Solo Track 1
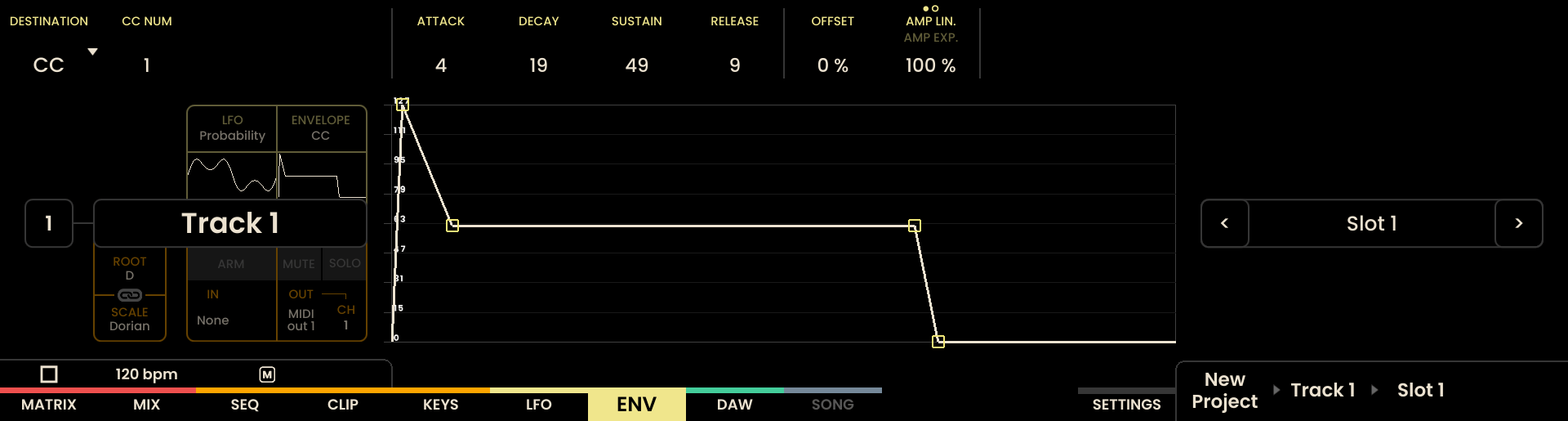 345,263
